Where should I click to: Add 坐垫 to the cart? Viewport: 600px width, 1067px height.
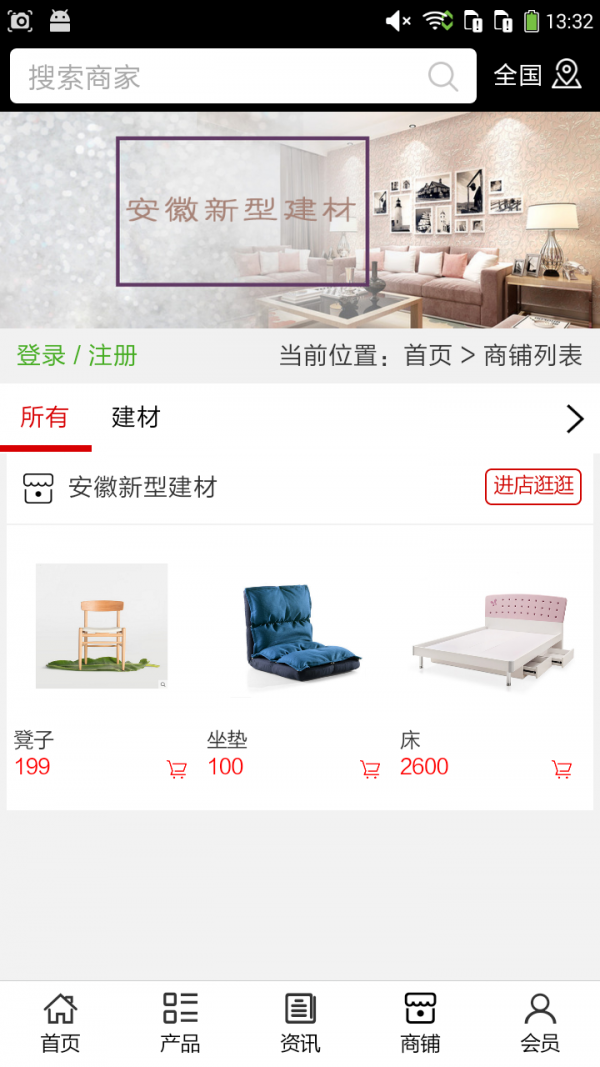pos(370,769)
